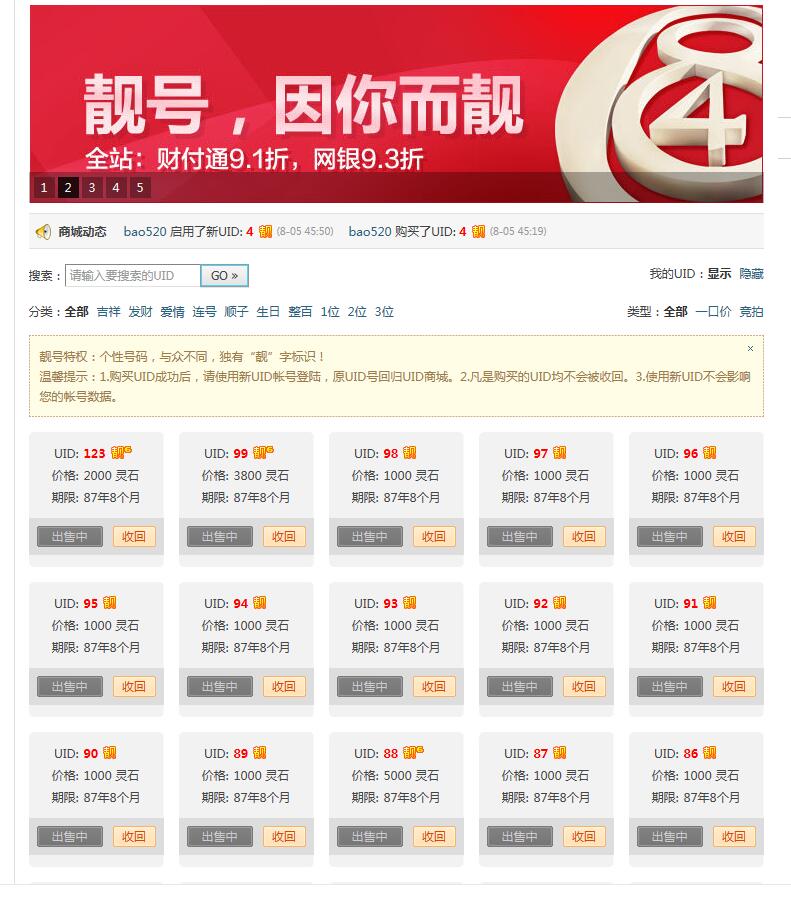The image size is (791, 900).
Task: Dismiss the yellow tips notice
Action: coord(751,349)
